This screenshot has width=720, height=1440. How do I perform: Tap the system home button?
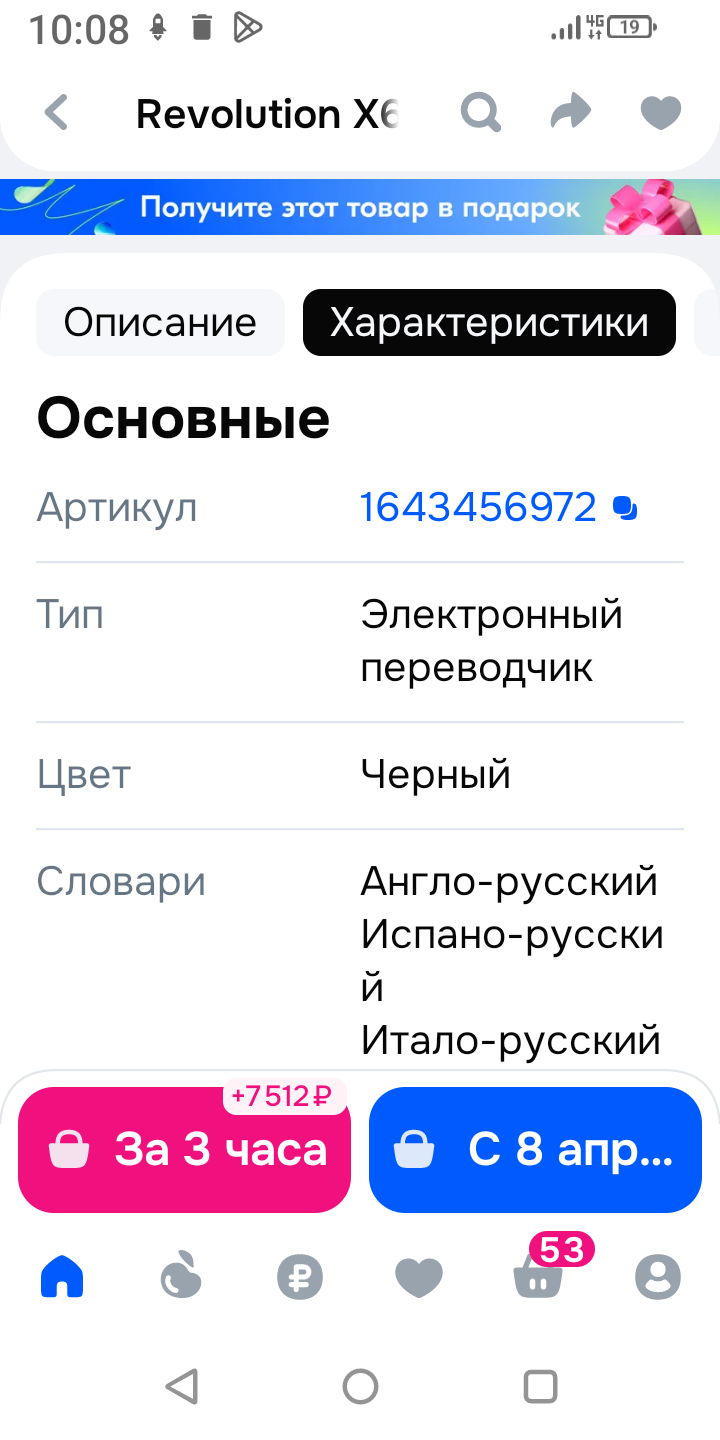pyautogui.click(x=360, y=1386)
